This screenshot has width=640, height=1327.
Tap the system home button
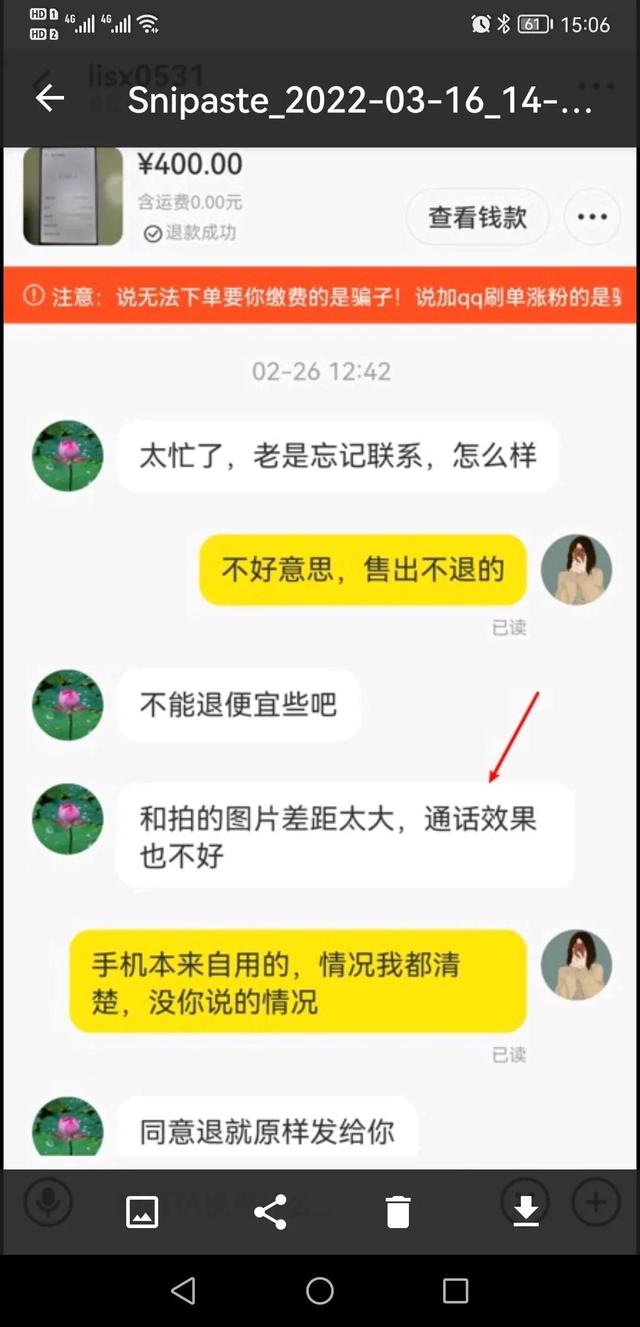point(320,1291)
